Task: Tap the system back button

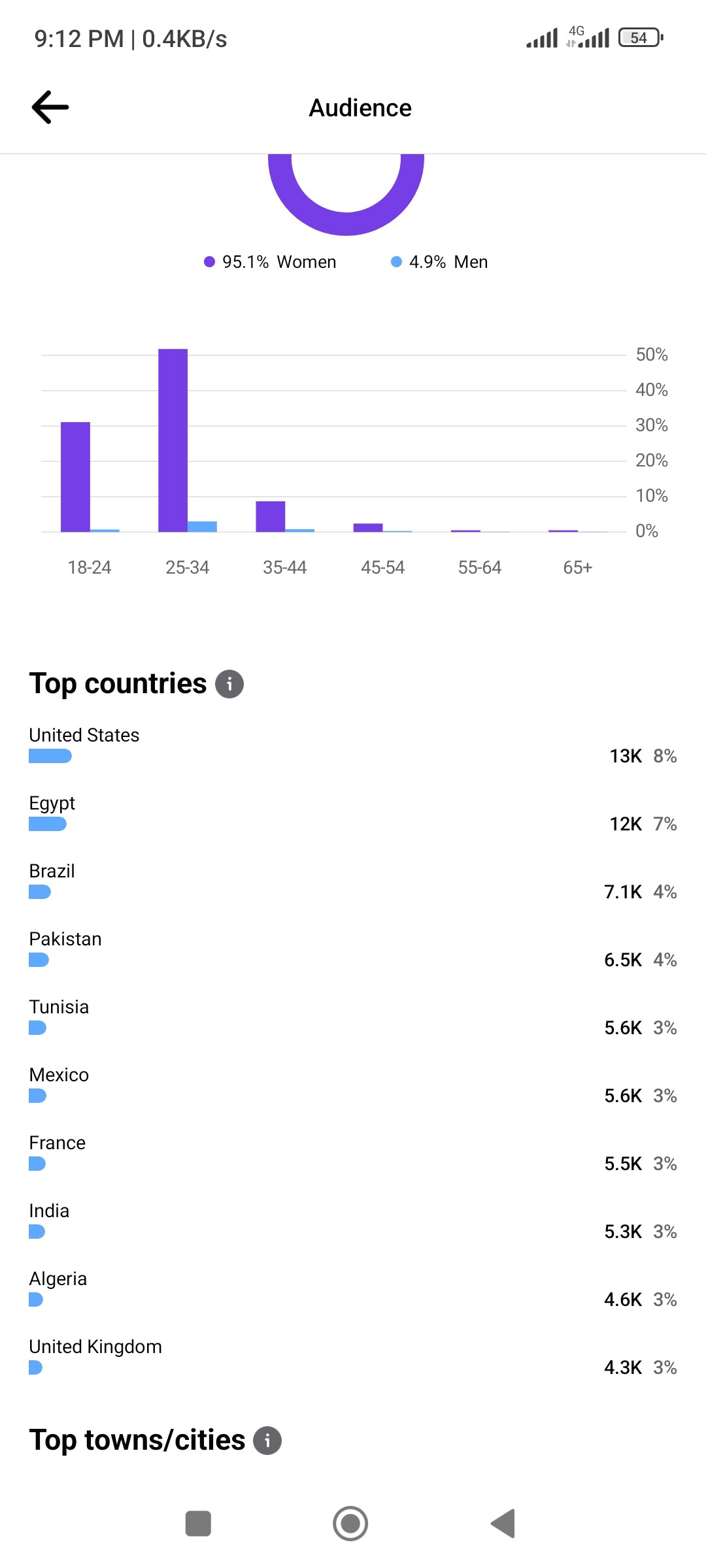Action: tap(503, 1524)
